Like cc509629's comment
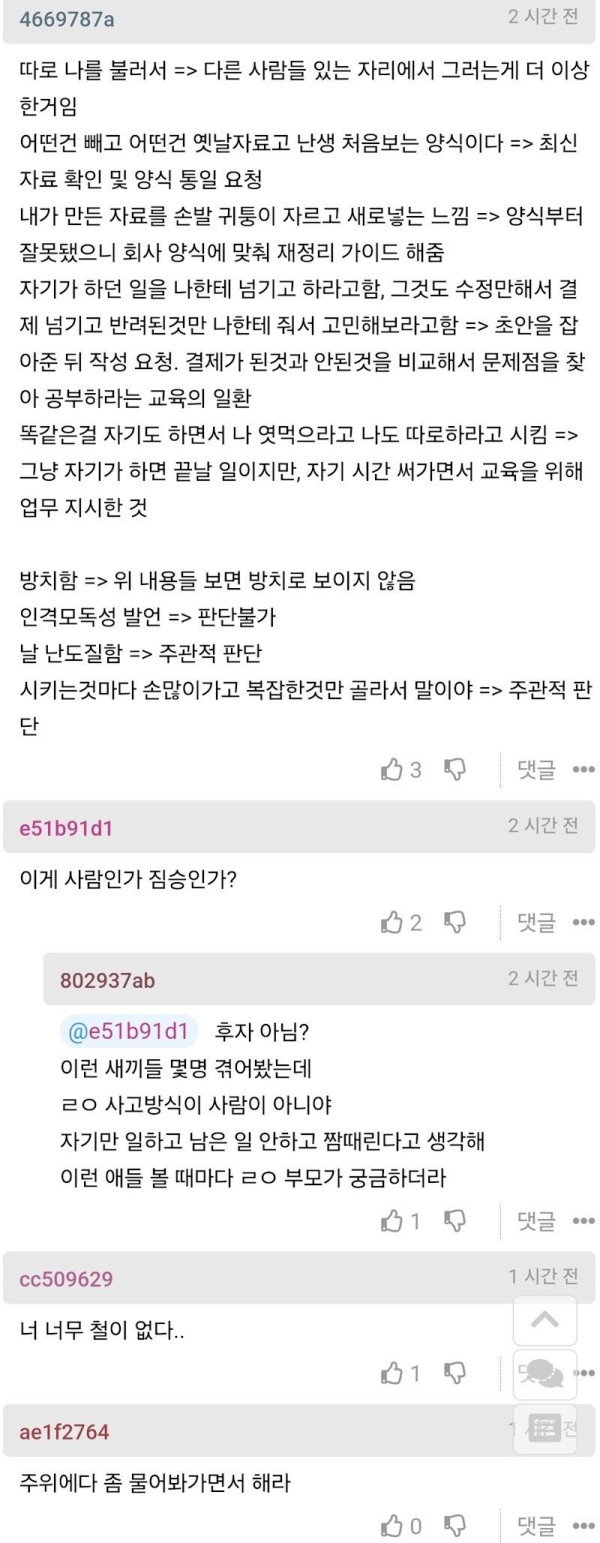The height and width of the screenshot is (1543, 600). click(392, 1373)
